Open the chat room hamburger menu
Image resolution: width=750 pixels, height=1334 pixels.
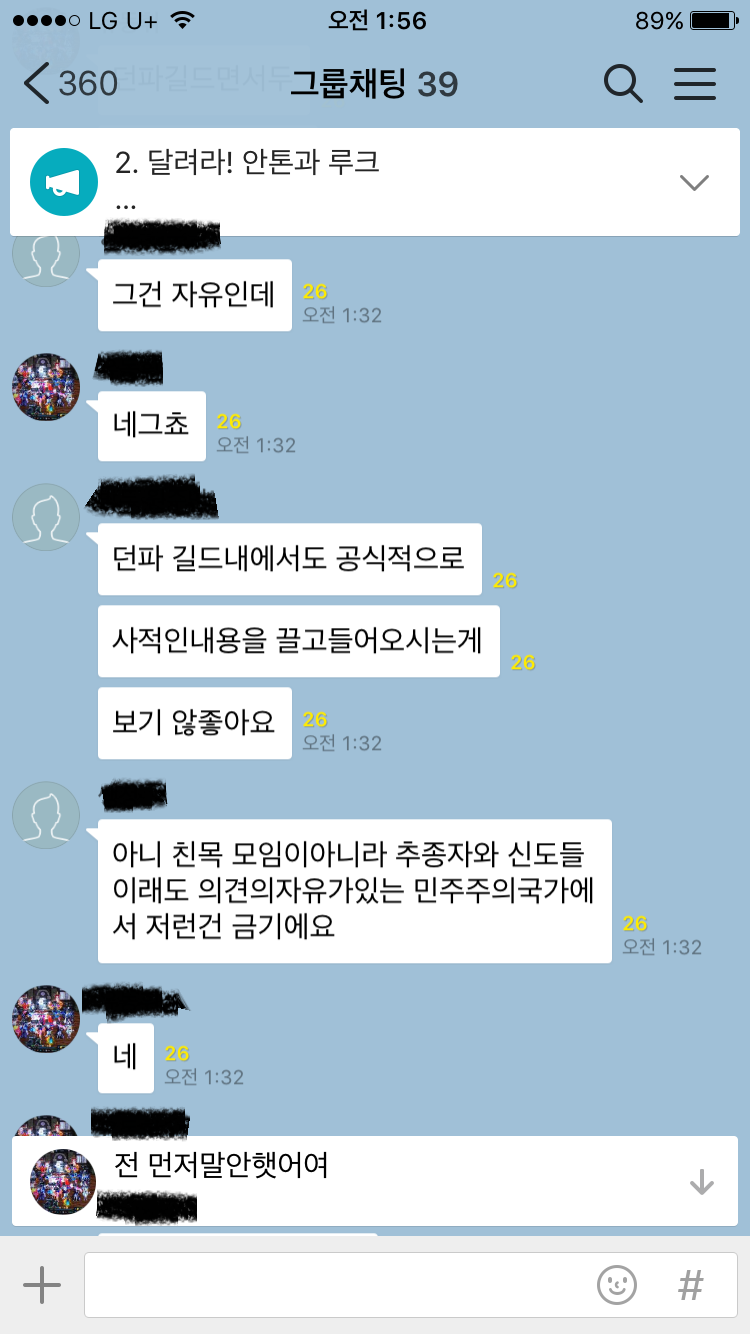coord(694,84)
